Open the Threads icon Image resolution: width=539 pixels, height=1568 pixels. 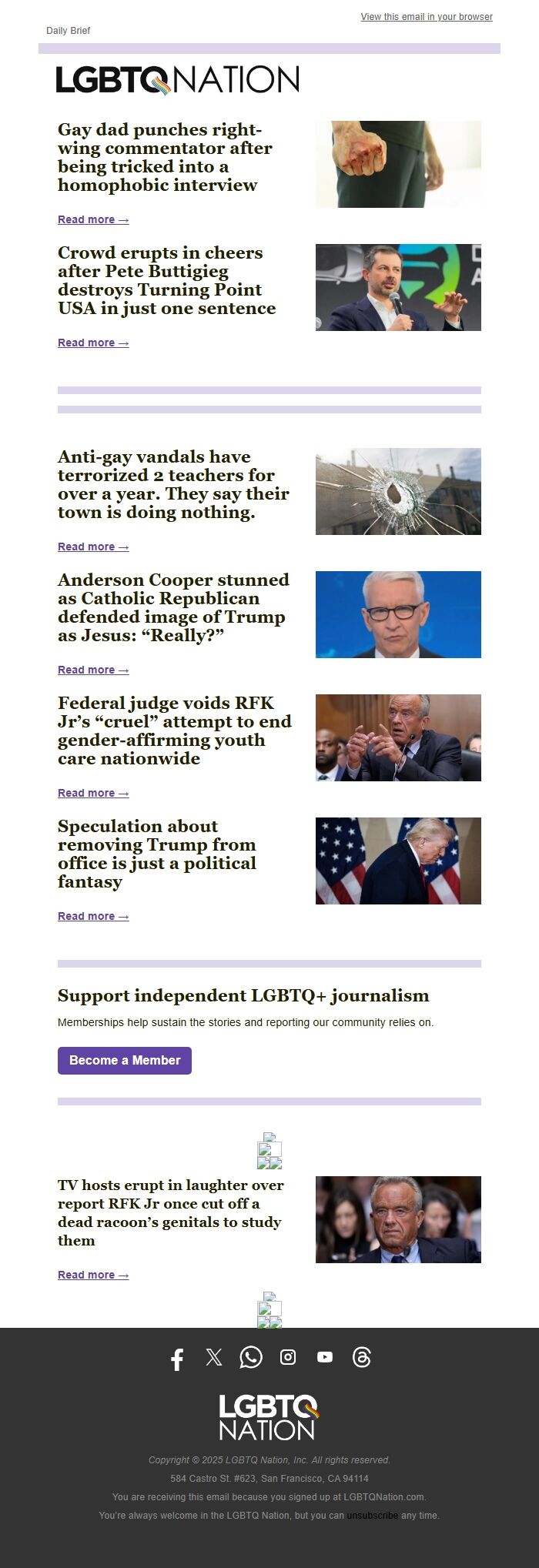[x=362, y=1358]
